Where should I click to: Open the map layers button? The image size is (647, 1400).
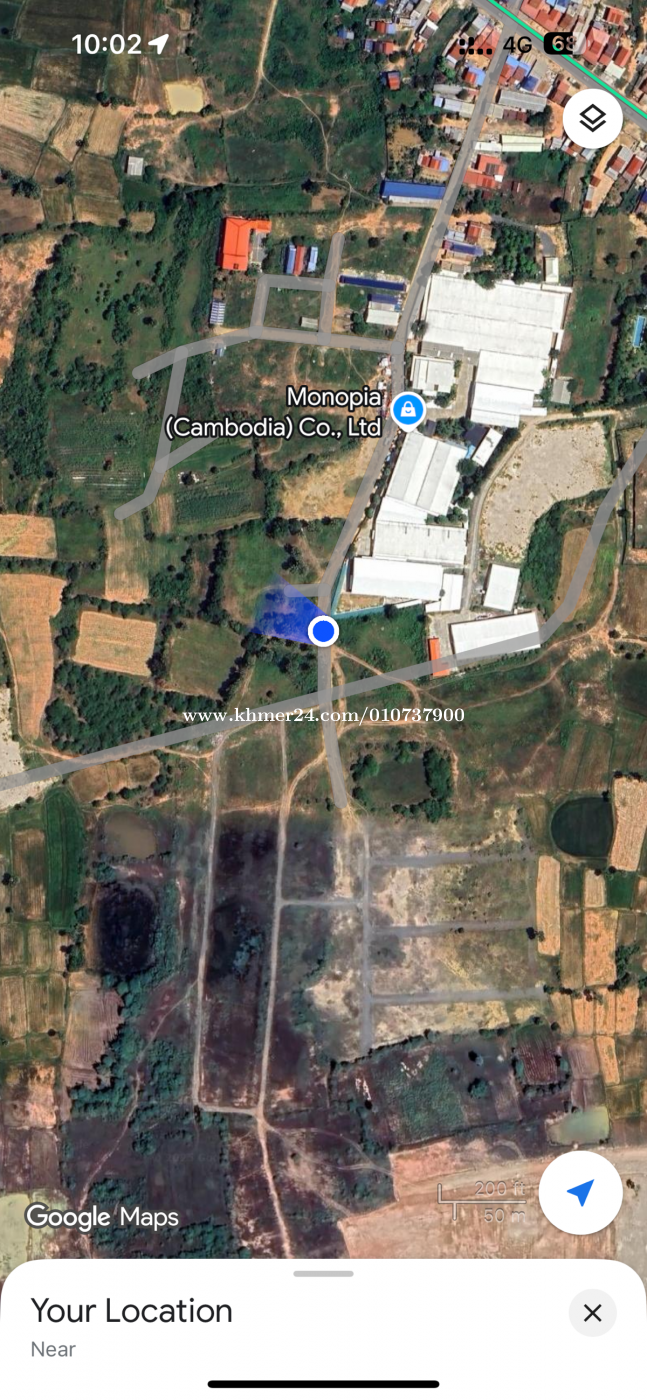click(x=592, y=119)
